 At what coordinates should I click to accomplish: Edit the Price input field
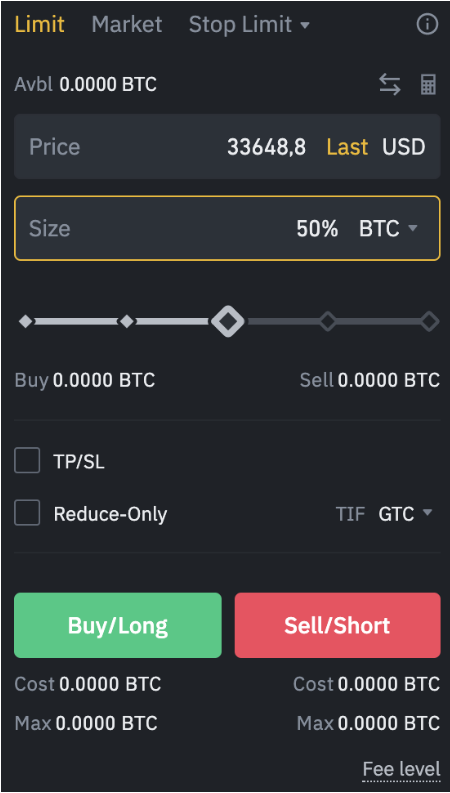[x=227, y=147]
